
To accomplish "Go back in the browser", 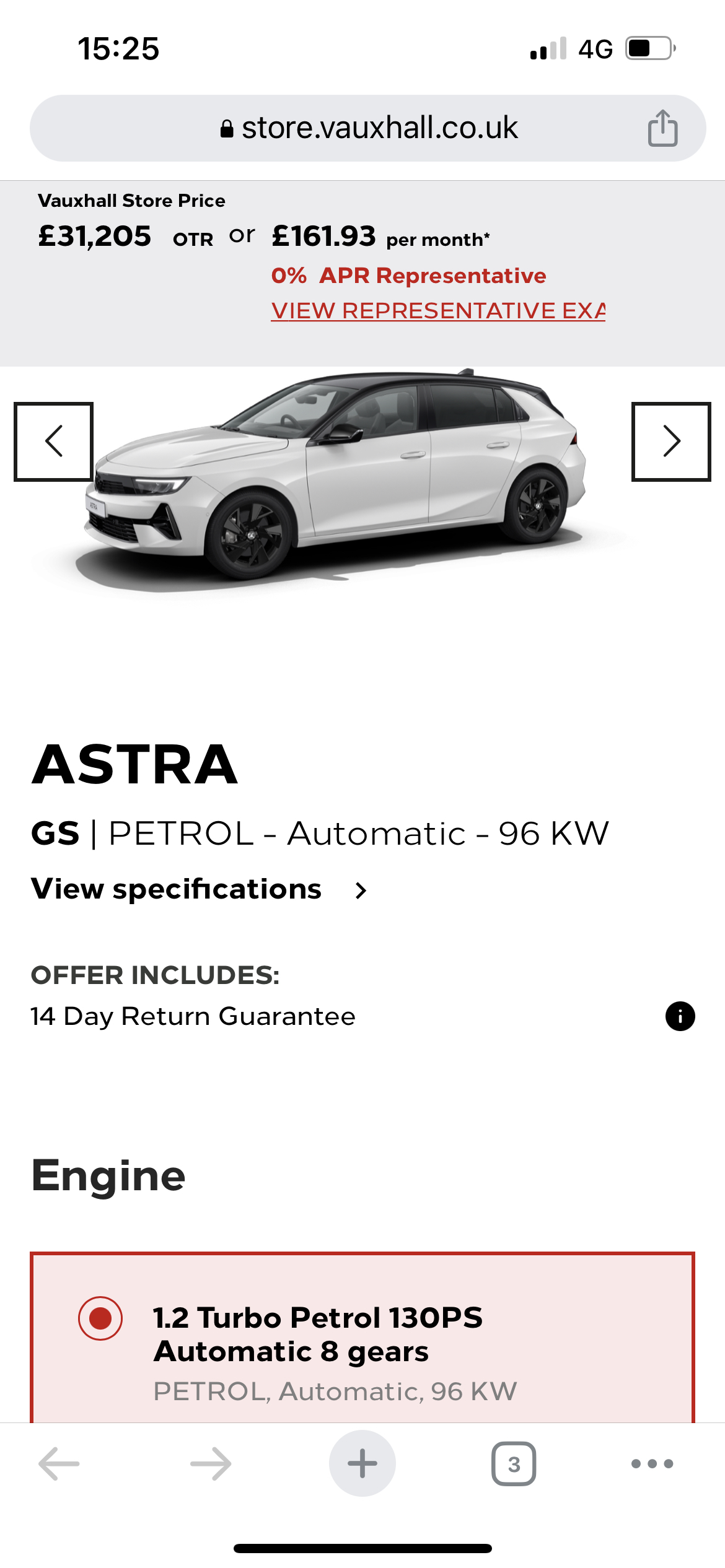I will 59,1464.
